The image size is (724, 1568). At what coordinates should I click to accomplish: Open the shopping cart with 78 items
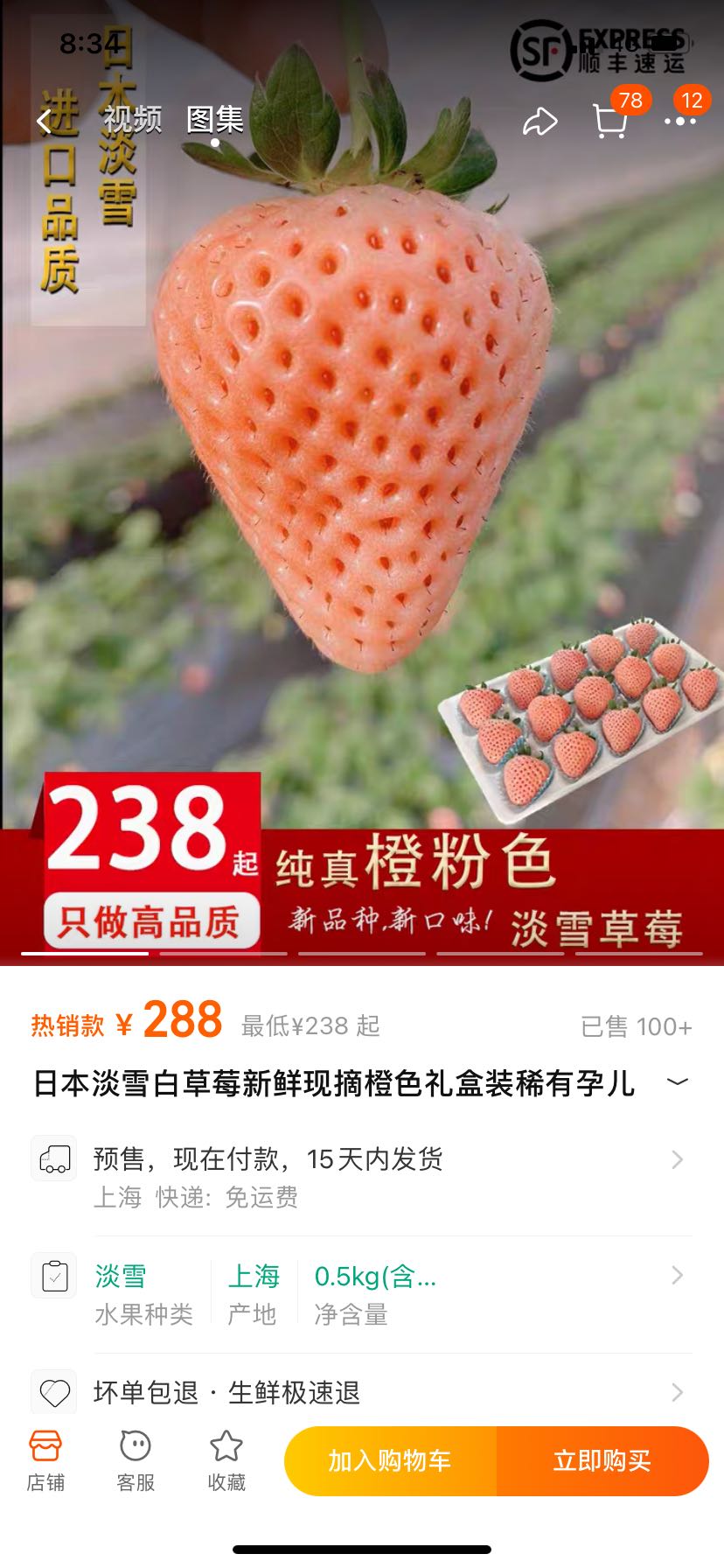pos(609,122)
